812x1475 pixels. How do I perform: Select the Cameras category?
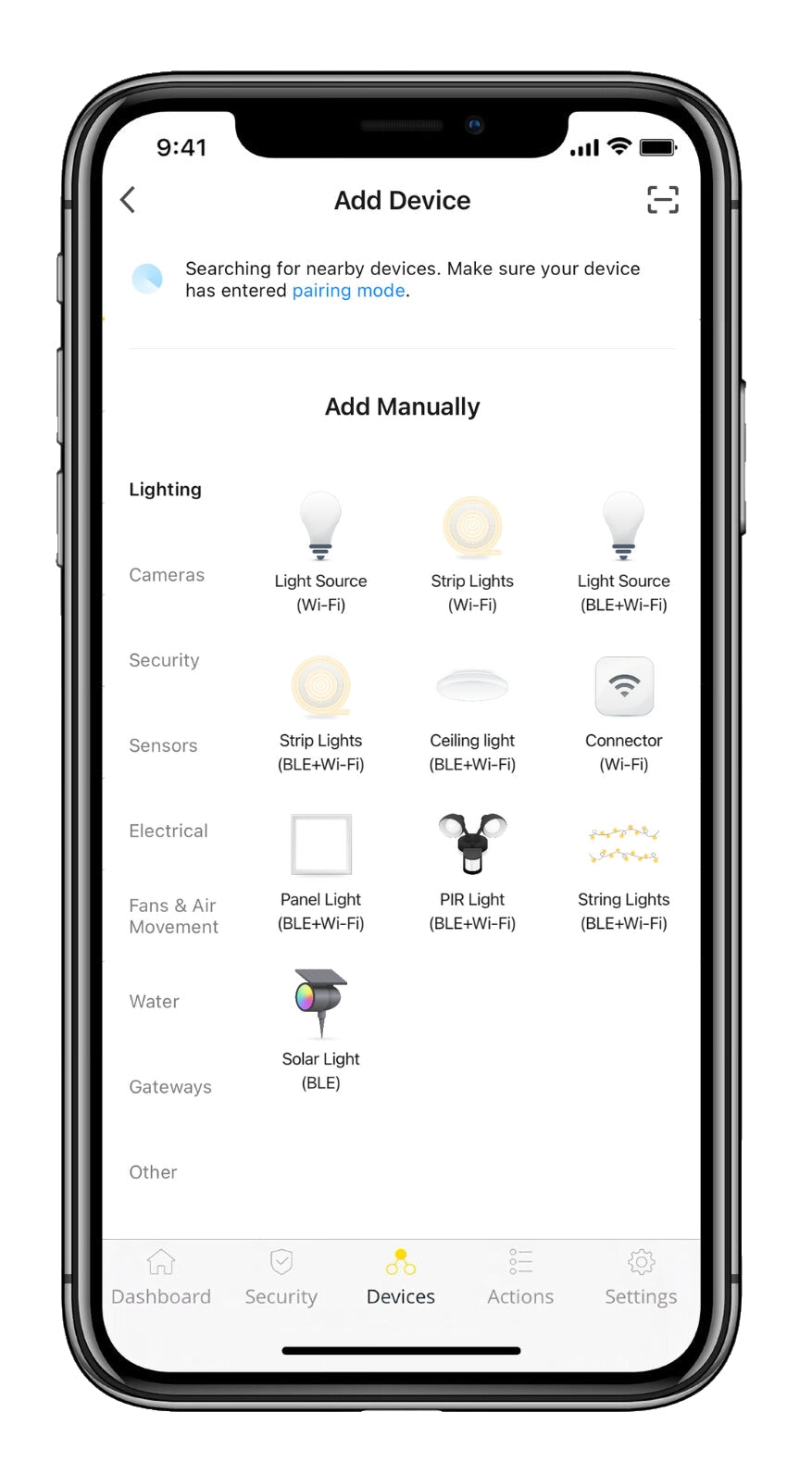[x=167, y=575]
